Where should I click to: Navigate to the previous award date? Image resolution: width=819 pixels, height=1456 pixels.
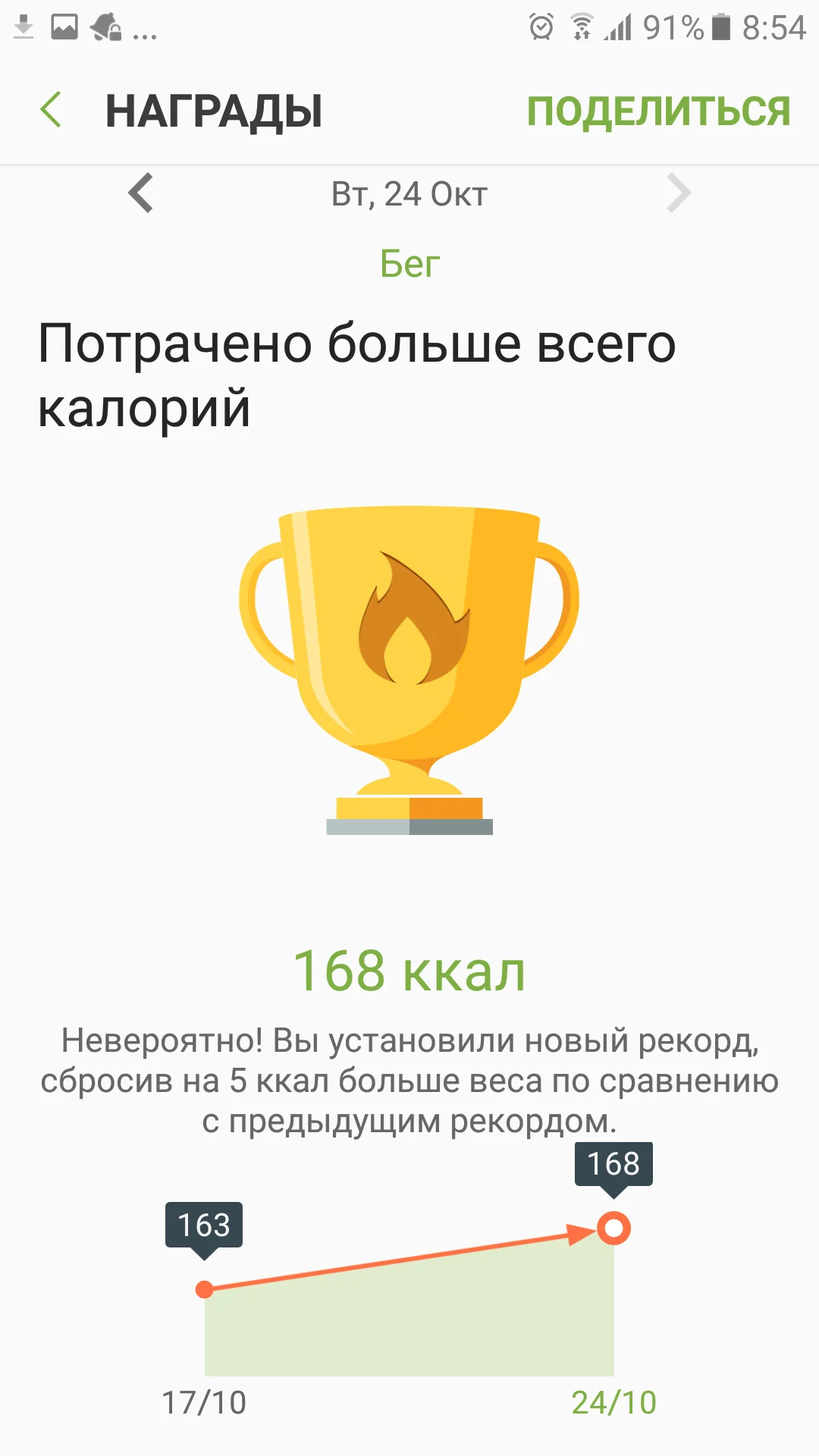(140, 193)
